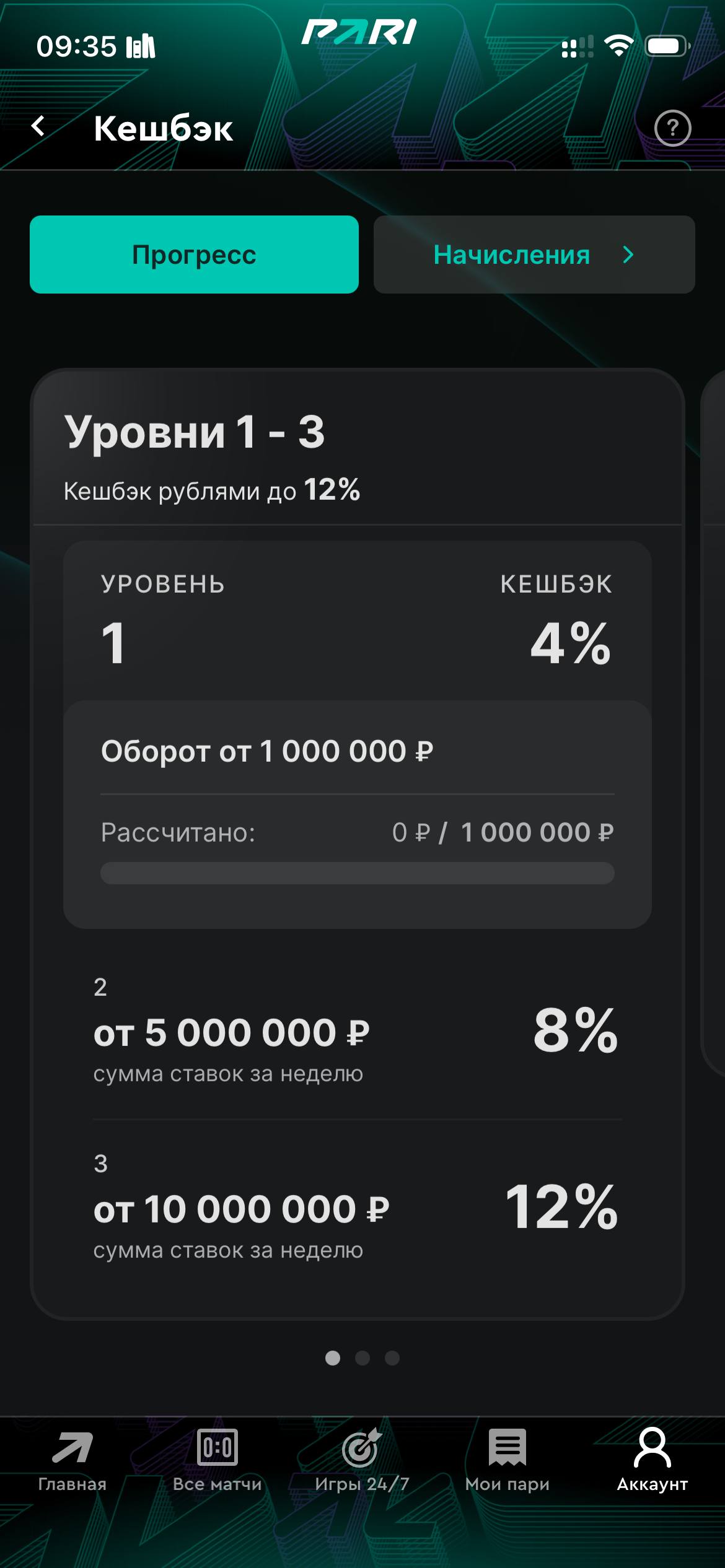Go to the Главная tab
725x1568 pixels.
tap(72, 1460)
